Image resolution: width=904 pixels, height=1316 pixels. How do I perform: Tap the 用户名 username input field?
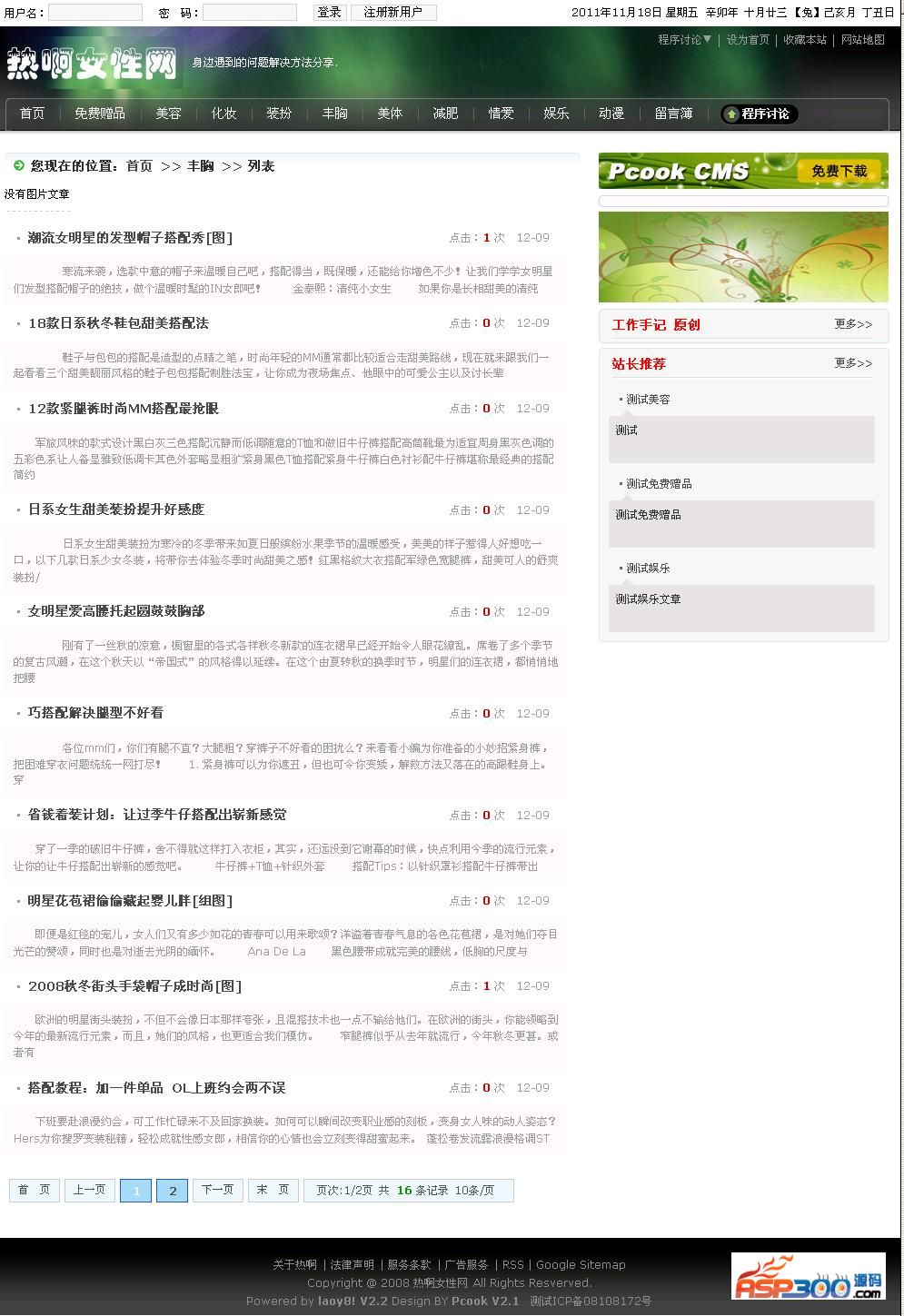94,13
